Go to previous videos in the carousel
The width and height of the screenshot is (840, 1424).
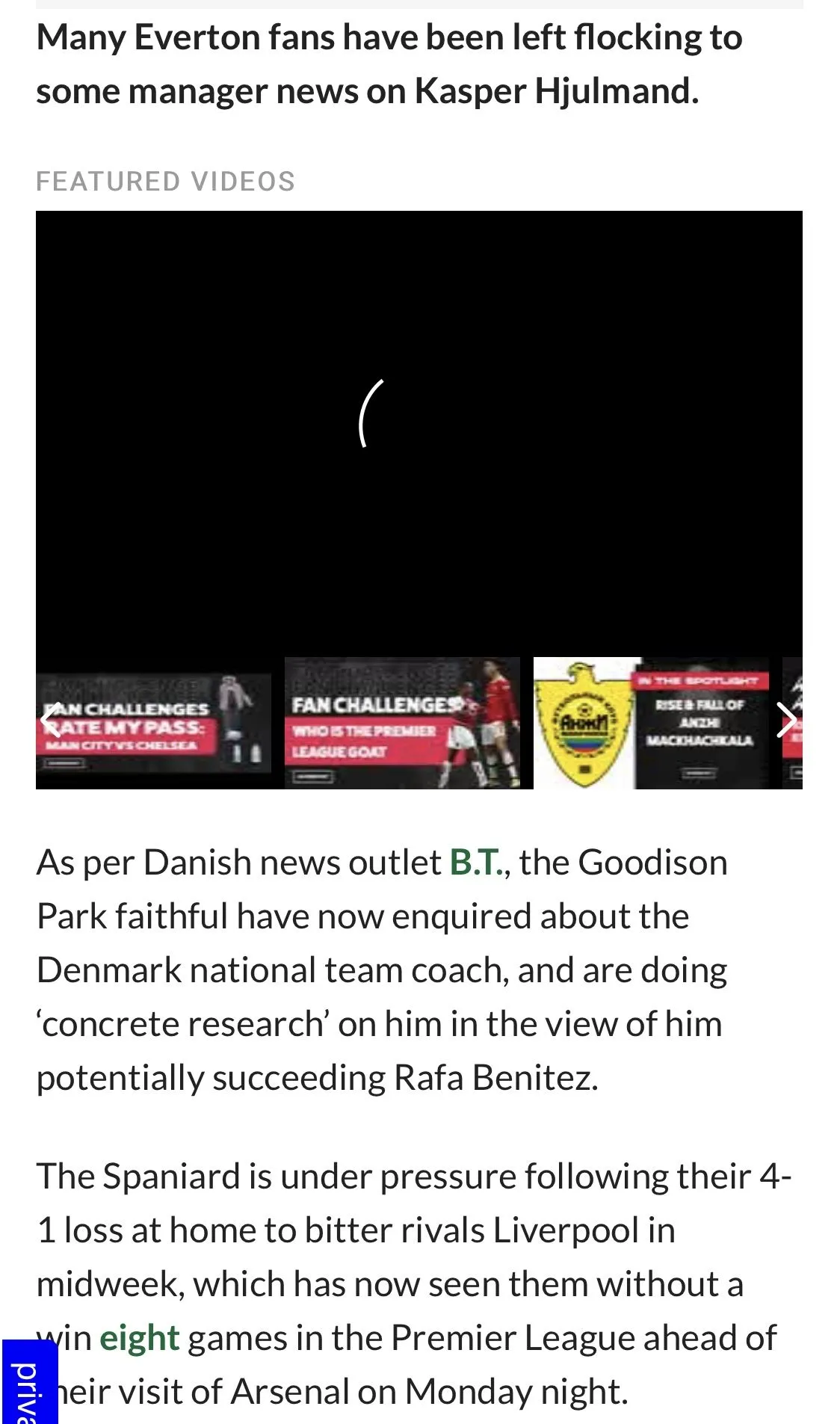pyautogui.click(x=51, y=721)
